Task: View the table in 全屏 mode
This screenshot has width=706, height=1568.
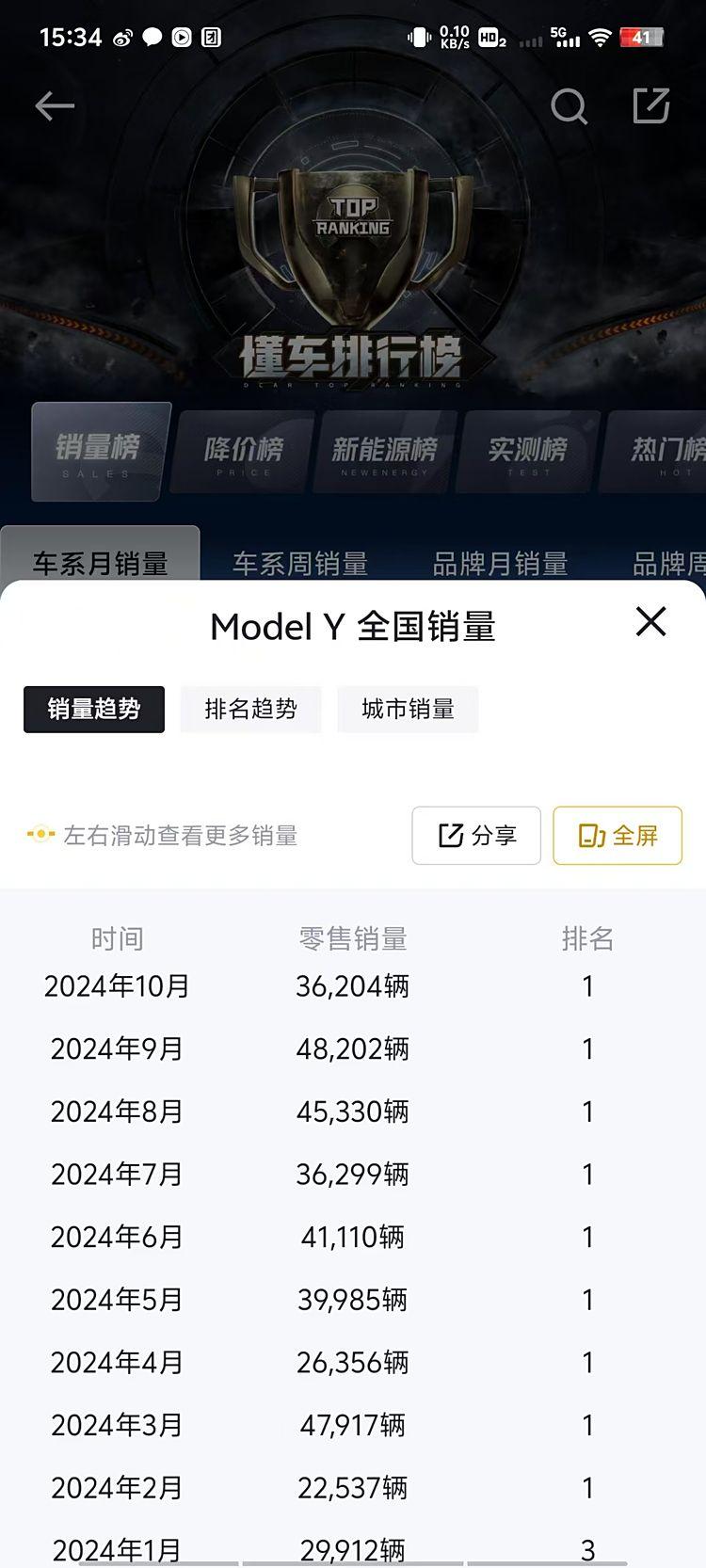Action: (x=617, y=835)
